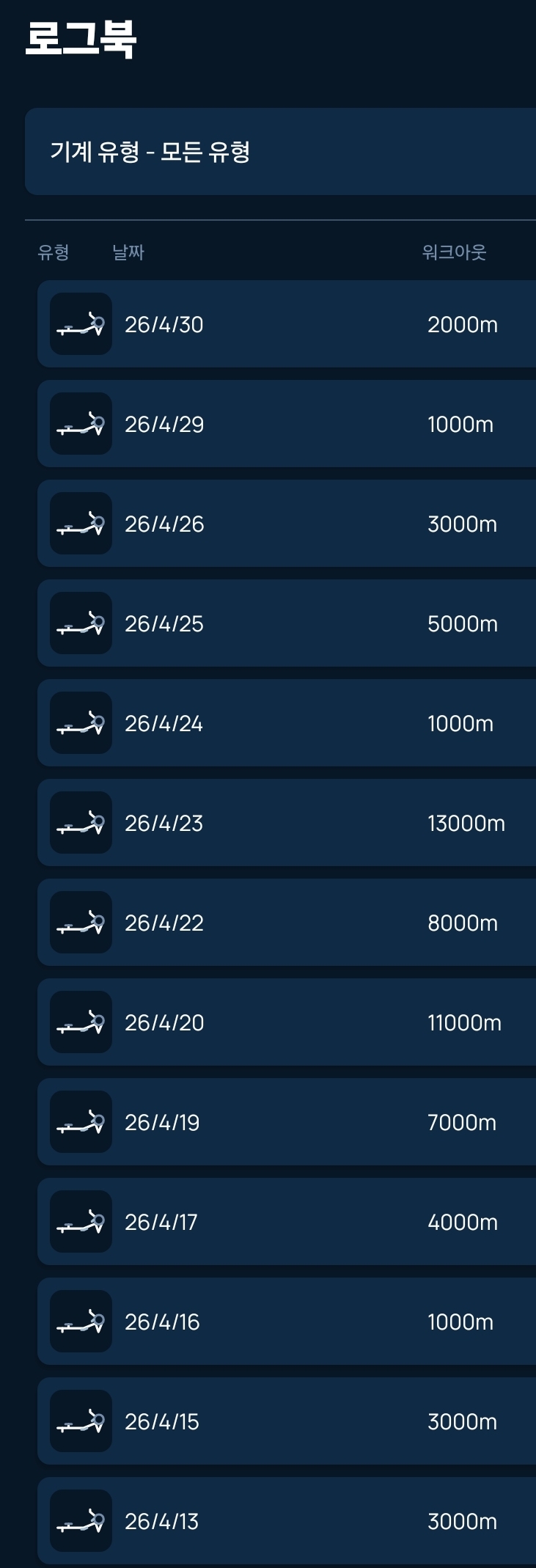Viewport: 536px width, 1568px height.
Task: Open the 26/4/30 2000m workout entry
Action: point(286,324)
